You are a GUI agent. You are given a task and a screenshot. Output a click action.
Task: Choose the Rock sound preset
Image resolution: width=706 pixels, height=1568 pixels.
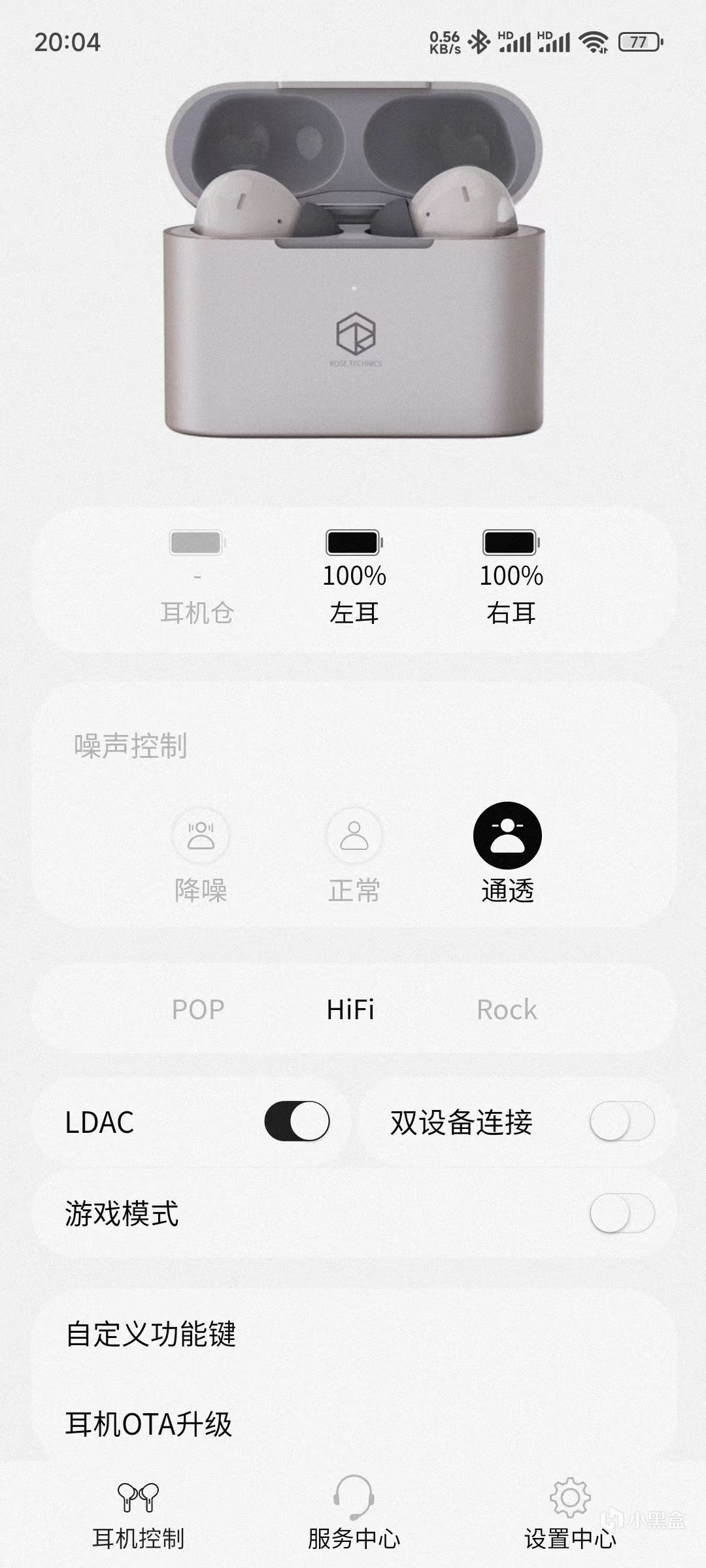(507, 1010)
